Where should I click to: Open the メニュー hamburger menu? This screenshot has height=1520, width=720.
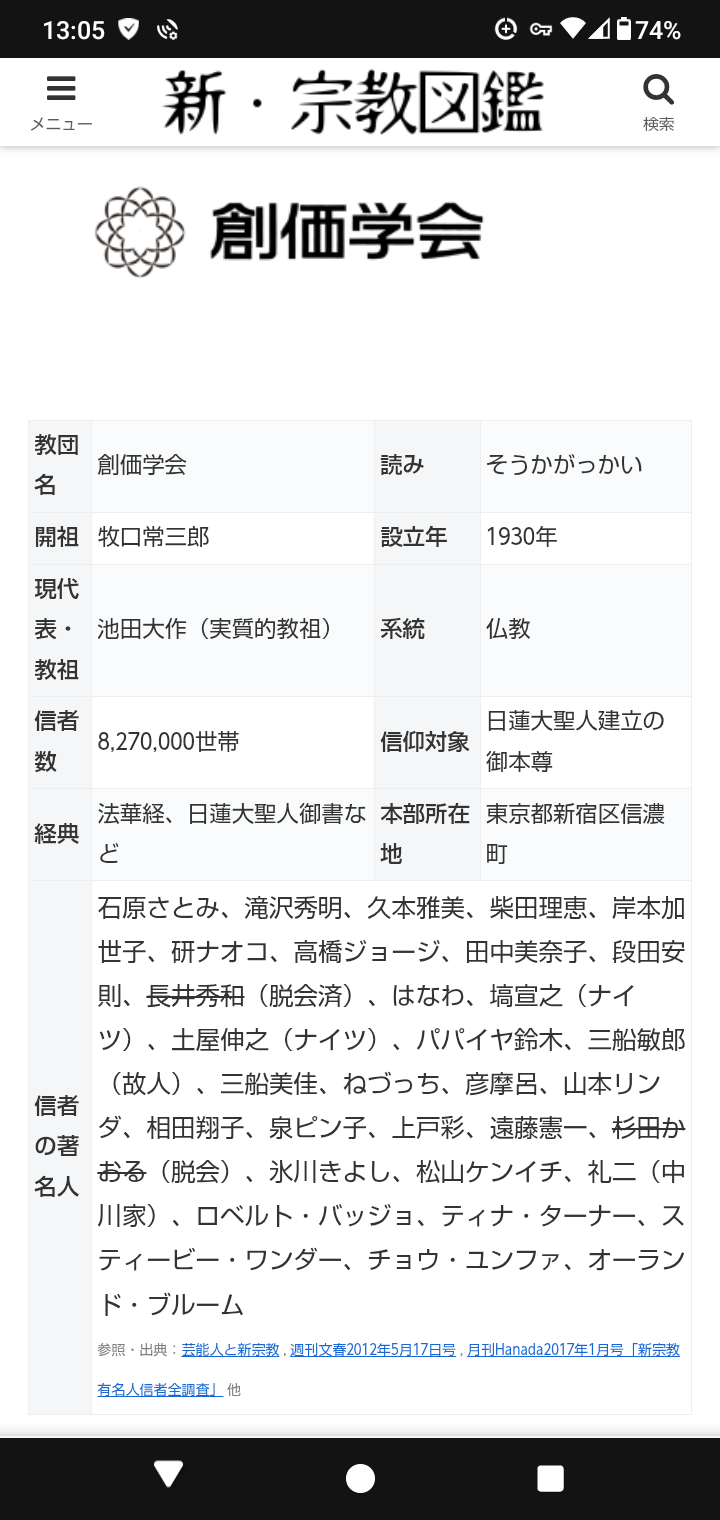61,102
